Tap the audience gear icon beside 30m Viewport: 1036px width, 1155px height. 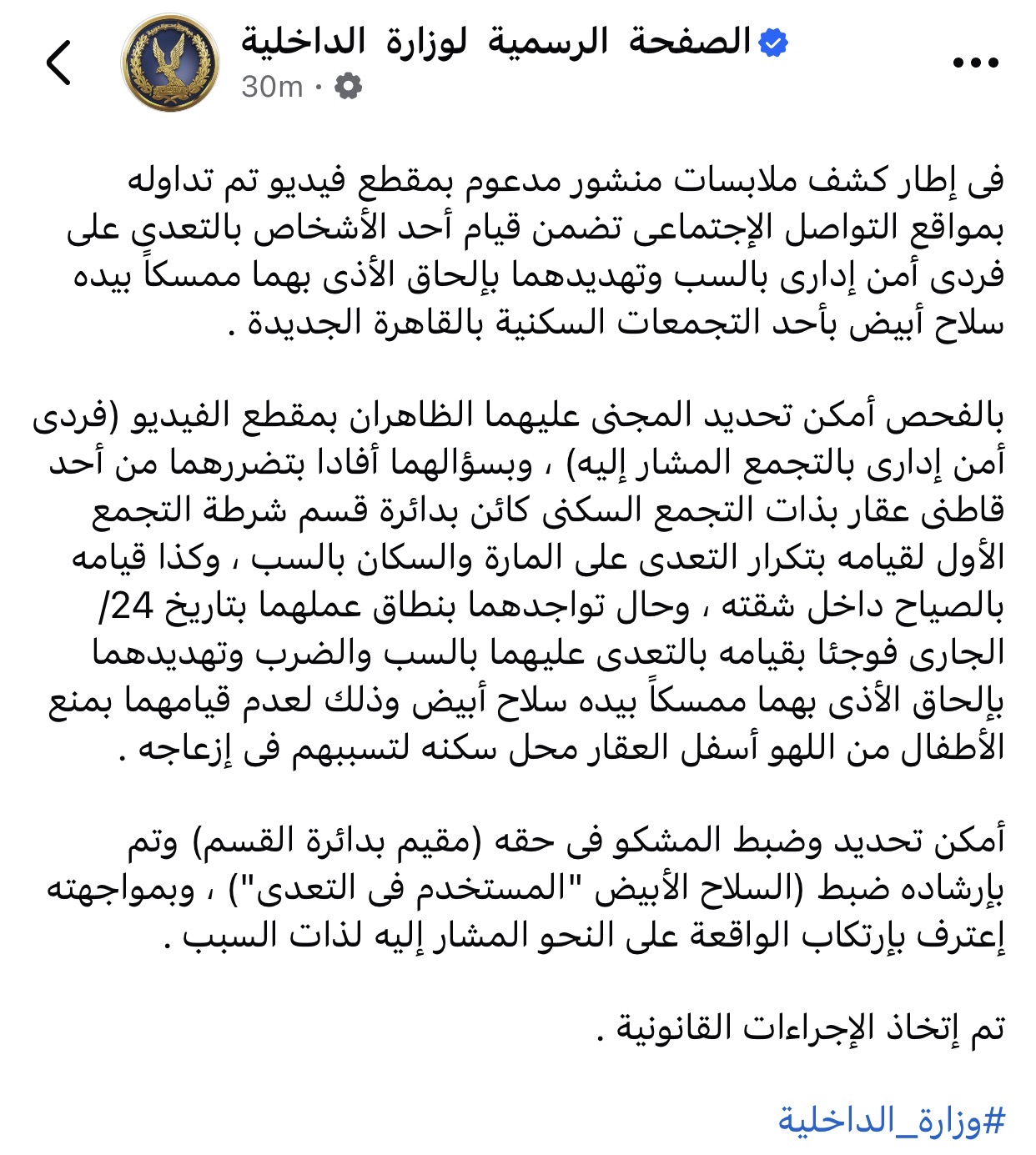(348, 87)
